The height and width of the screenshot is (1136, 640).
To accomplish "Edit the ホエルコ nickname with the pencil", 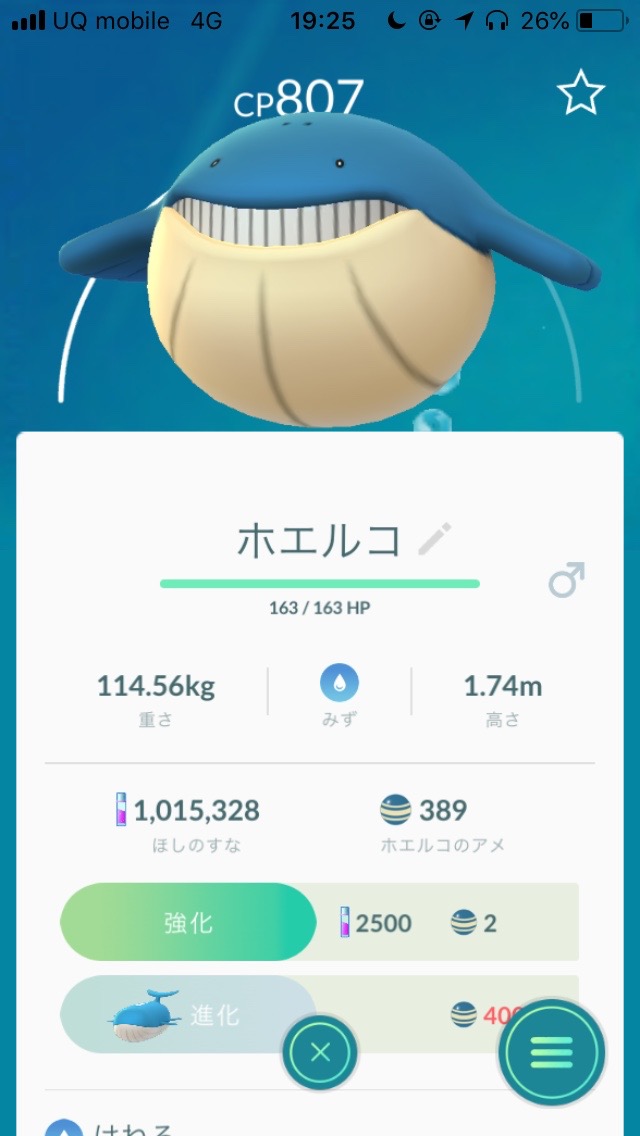I will click(x=435, y=540).
